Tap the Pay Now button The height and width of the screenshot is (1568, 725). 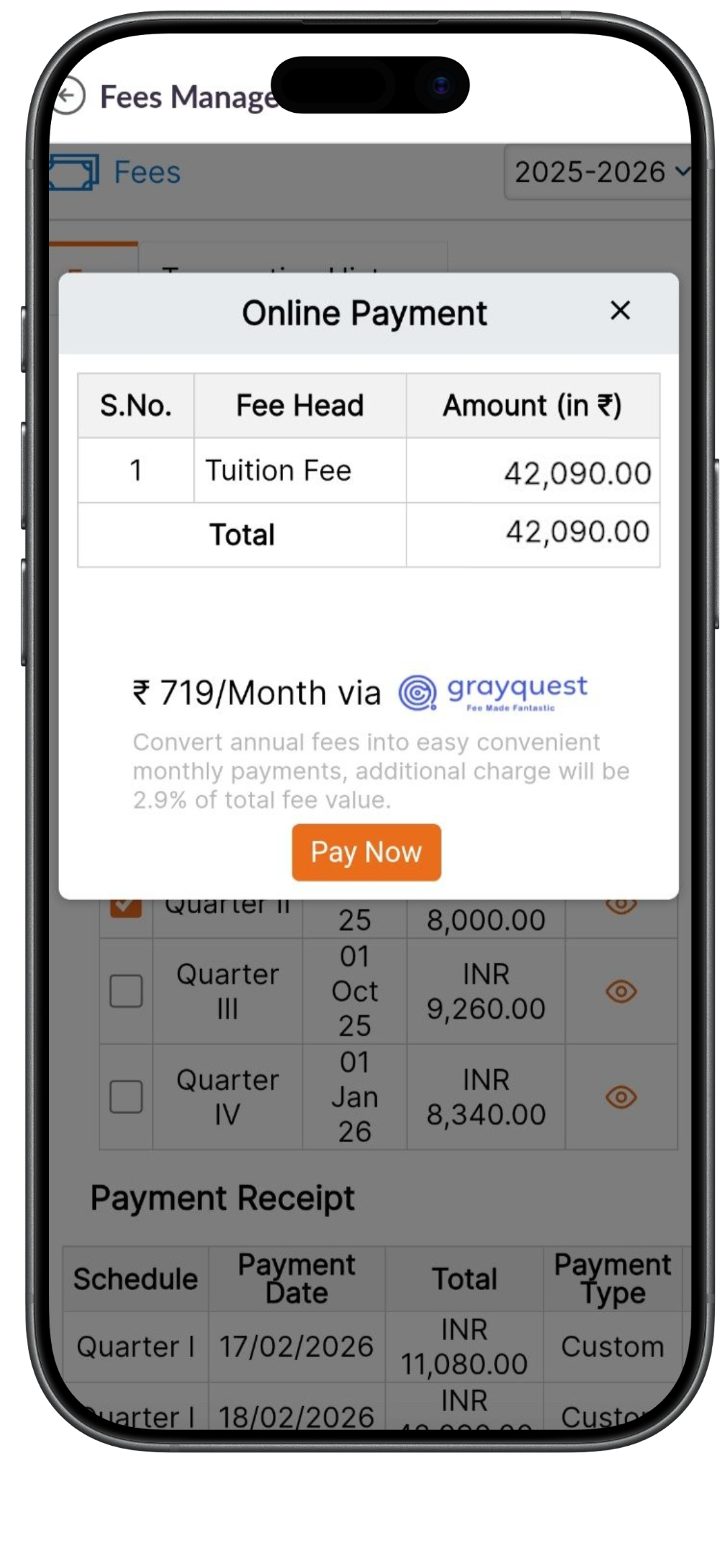(x=366, y=851)
